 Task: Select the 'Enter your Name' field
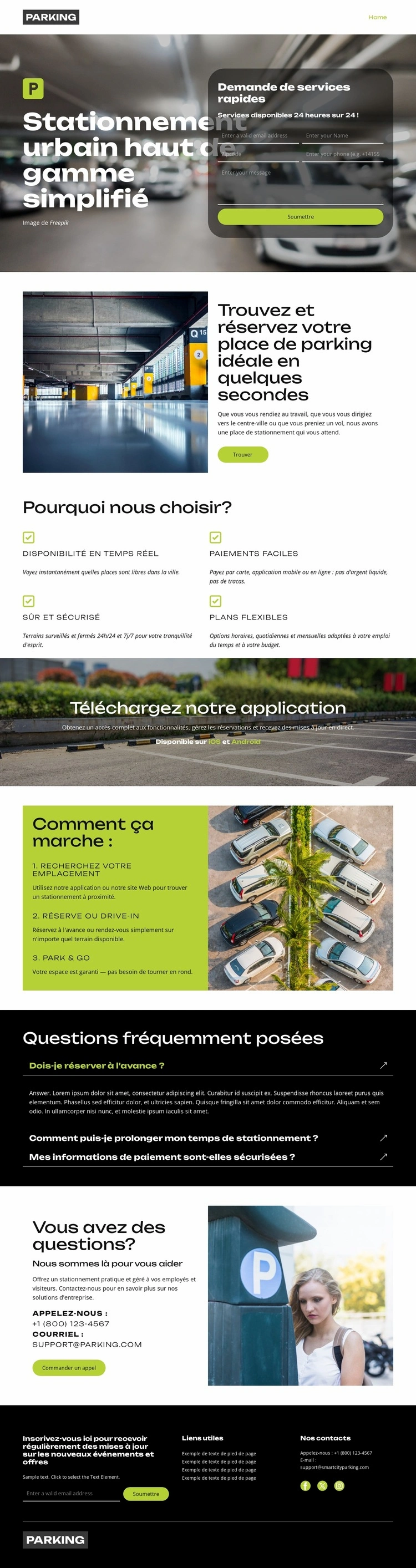tap(344, 136)
